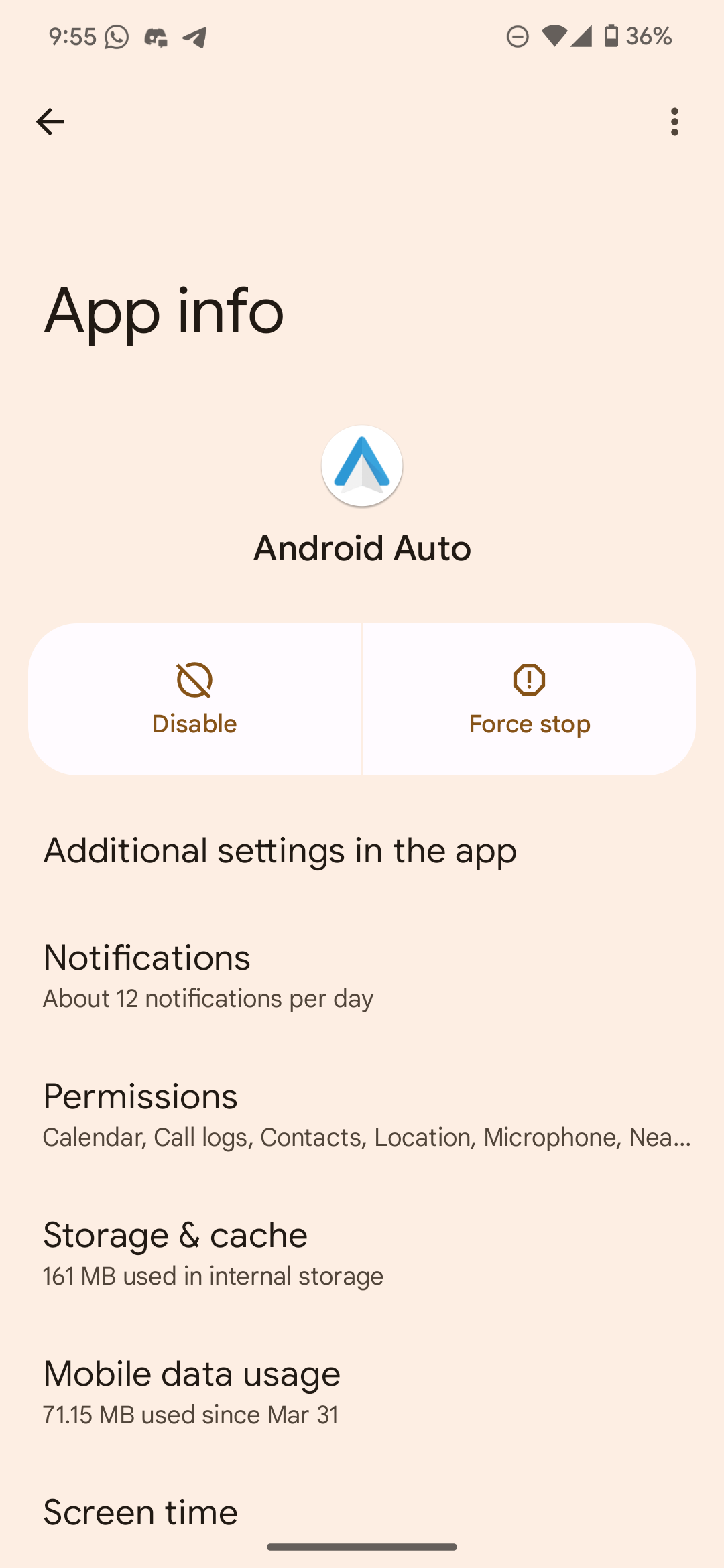Viewport: 724px width, 1568px height.
Task: Open Screen time for this app
Action: pos(141,1513)
